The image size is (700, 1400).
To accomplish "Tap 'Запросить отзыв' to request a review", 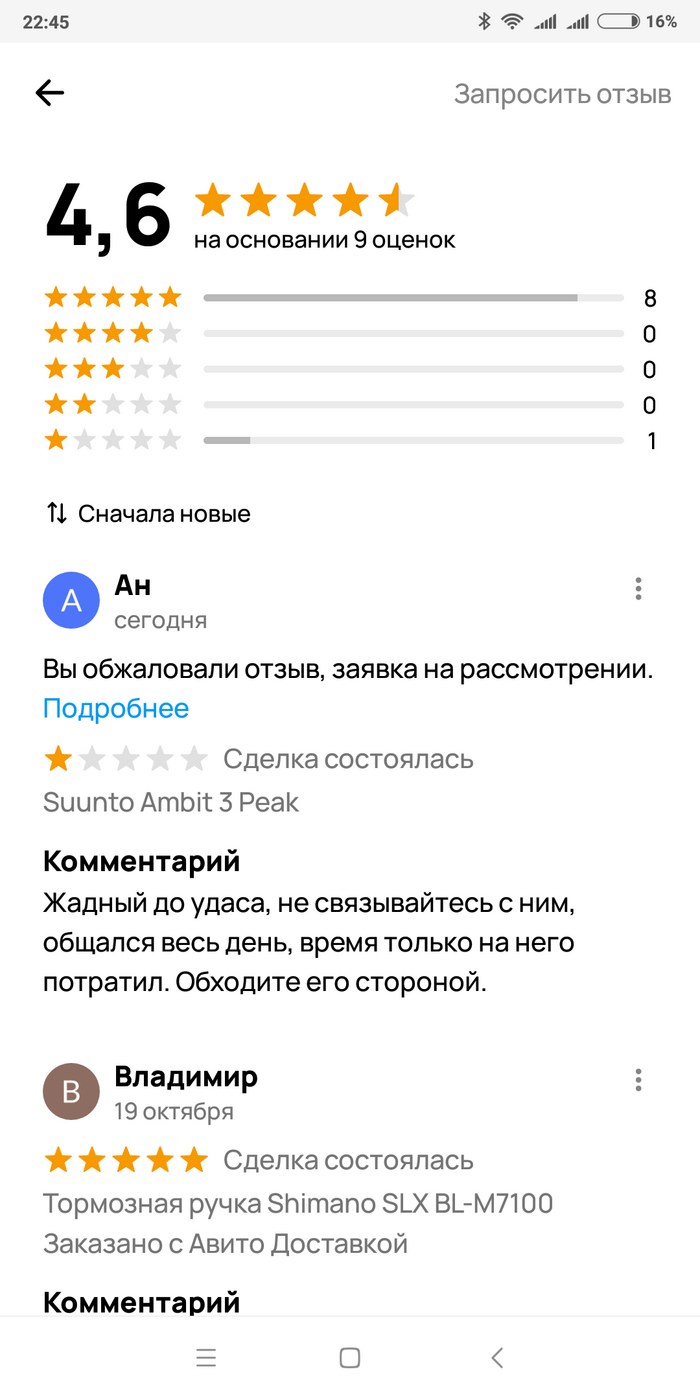I will [x=562, y=94].
